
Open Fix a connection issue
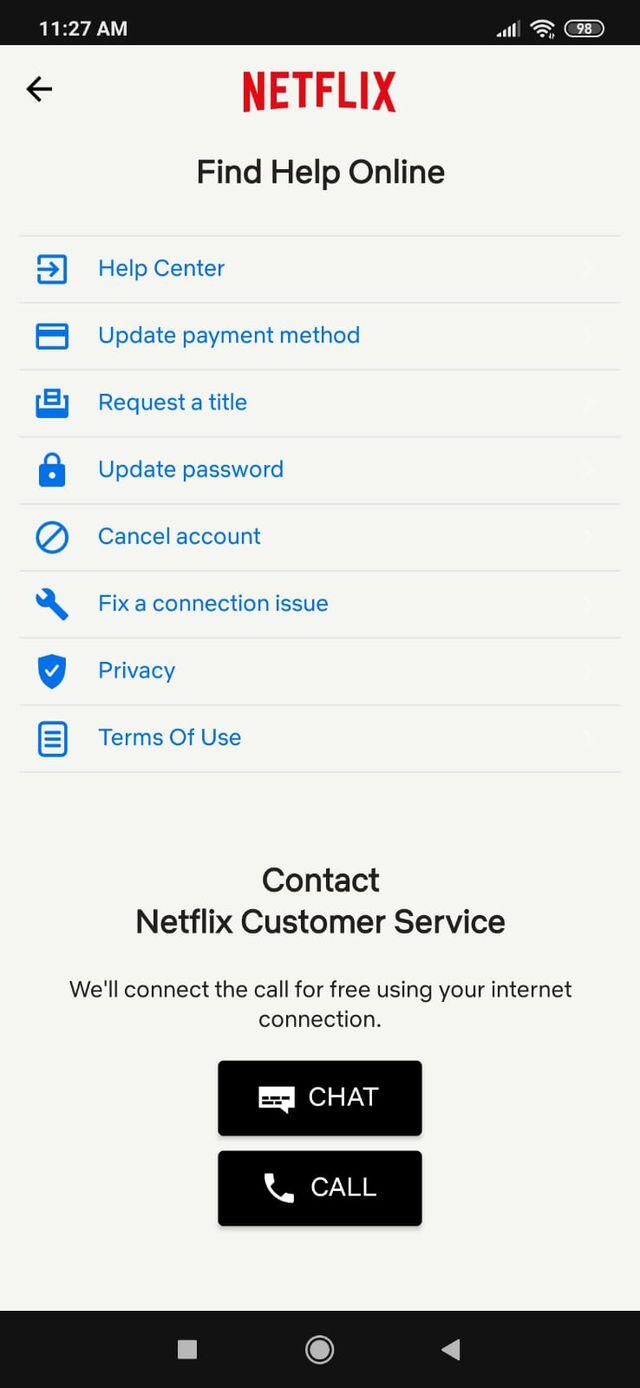pos(212,603)
